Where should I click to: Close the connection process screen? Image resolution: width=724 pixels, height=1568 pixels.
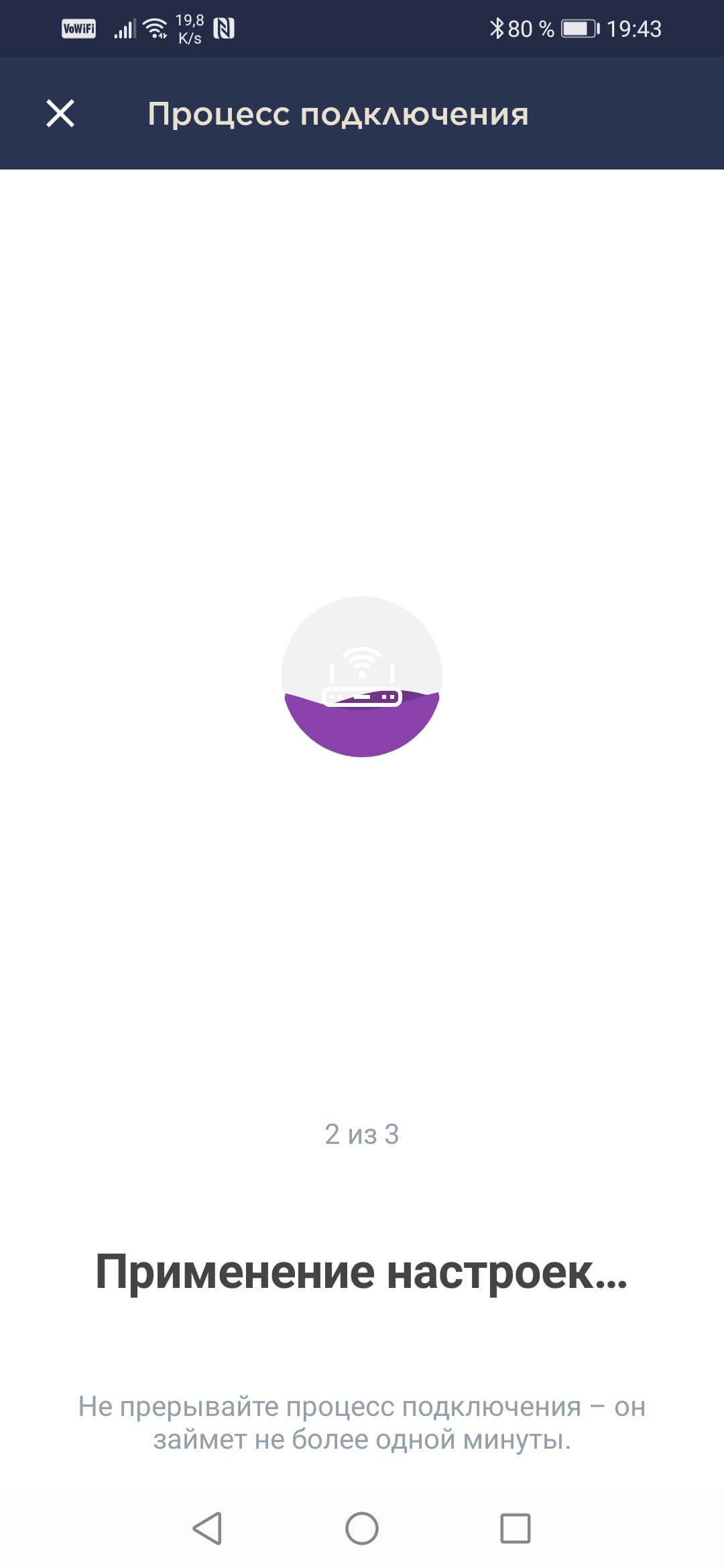click(60, 113)
